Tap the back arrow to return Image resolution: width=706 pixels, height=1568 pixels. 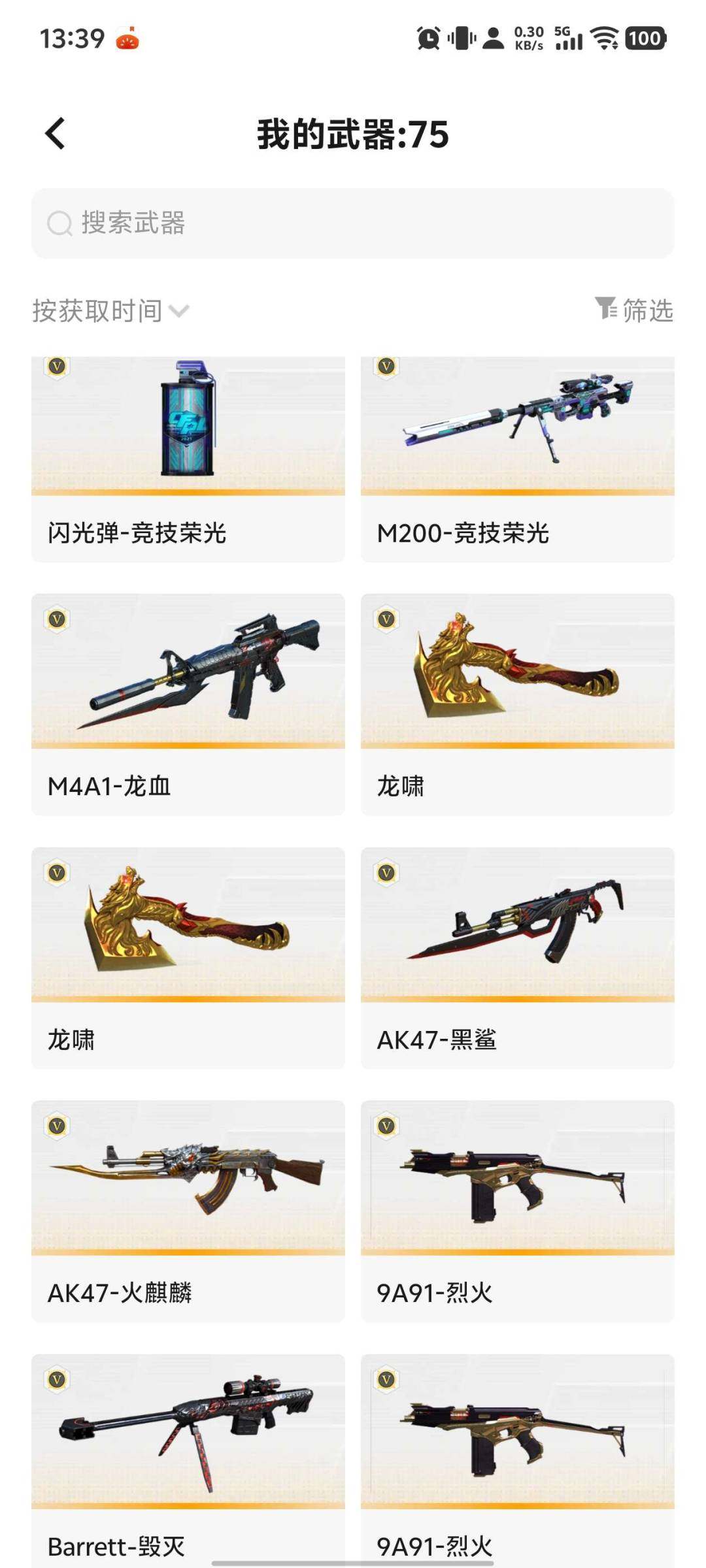coord(56,133)
